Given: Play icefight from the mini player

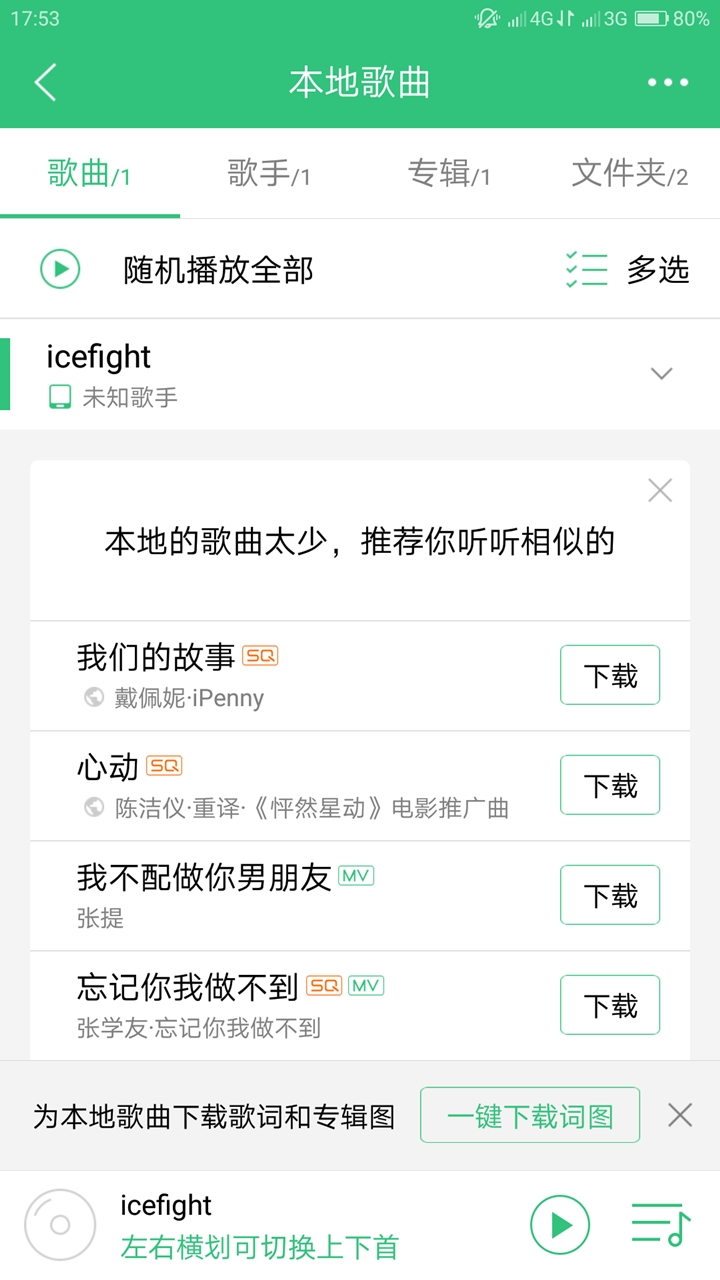Looking at the screenshot, I should (x=559, y=1224).
